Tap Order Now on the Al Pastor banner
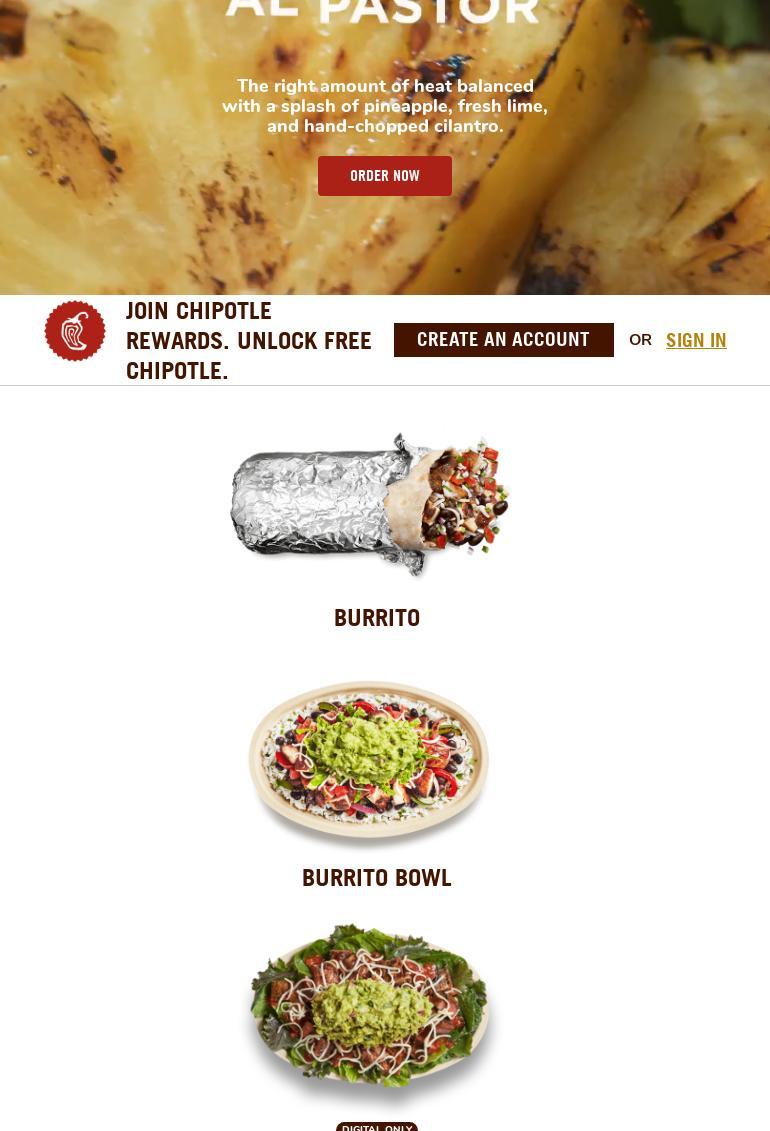The image size is (770, 1131). 385,176
